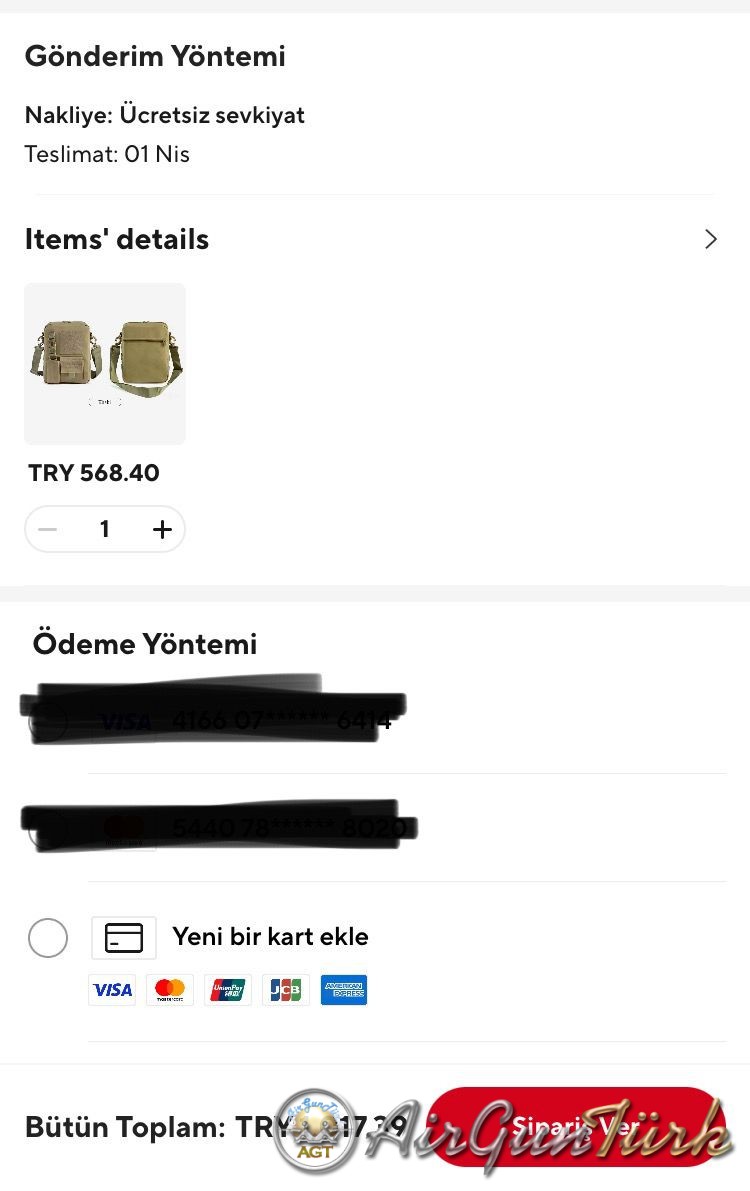This screenshot has width=750, height=1191.
Task: Decrease item quantity with minus
Action: (x=48, y=529)
